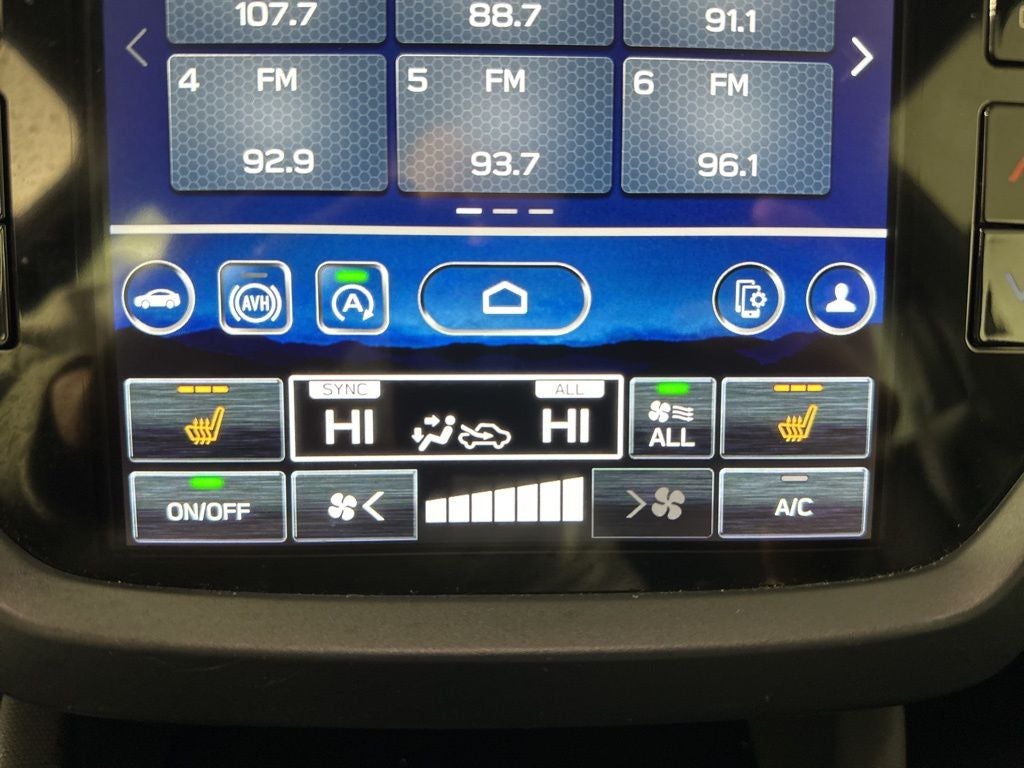Toggle auto start-stop system
Screen dimensions: 1024x768
pyautogui.click(x=352, y=298)
